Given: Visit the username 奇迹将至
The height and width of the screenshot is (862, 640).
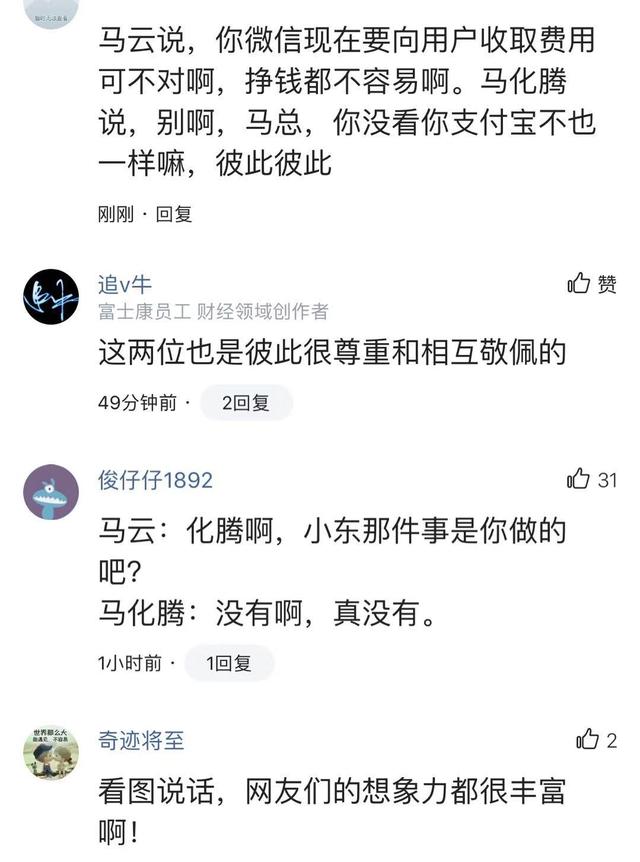Looking at the screenshot, I should coord(141,740).
